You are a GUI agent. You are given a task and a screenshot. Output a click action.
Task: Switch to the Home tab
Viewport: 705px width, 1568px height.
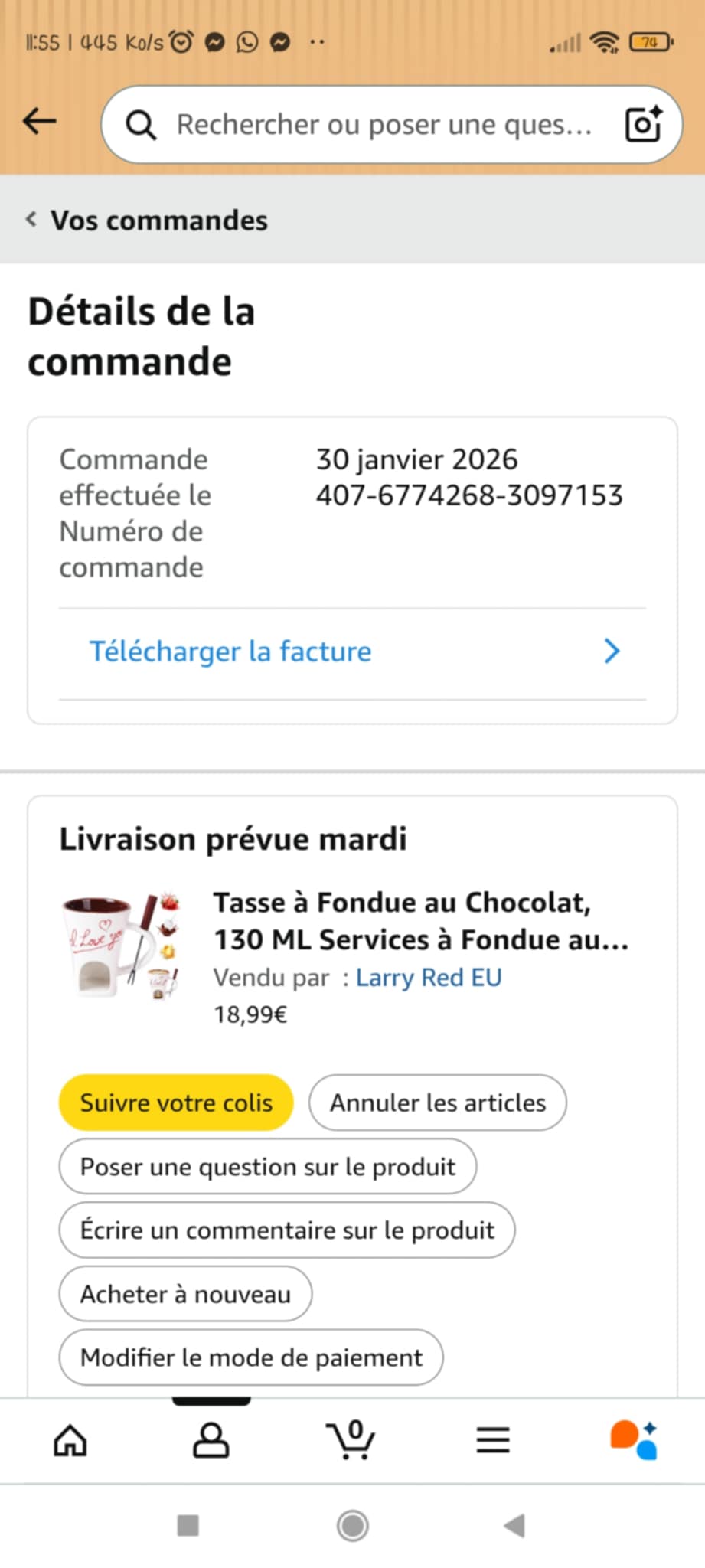coord(70,1440)
